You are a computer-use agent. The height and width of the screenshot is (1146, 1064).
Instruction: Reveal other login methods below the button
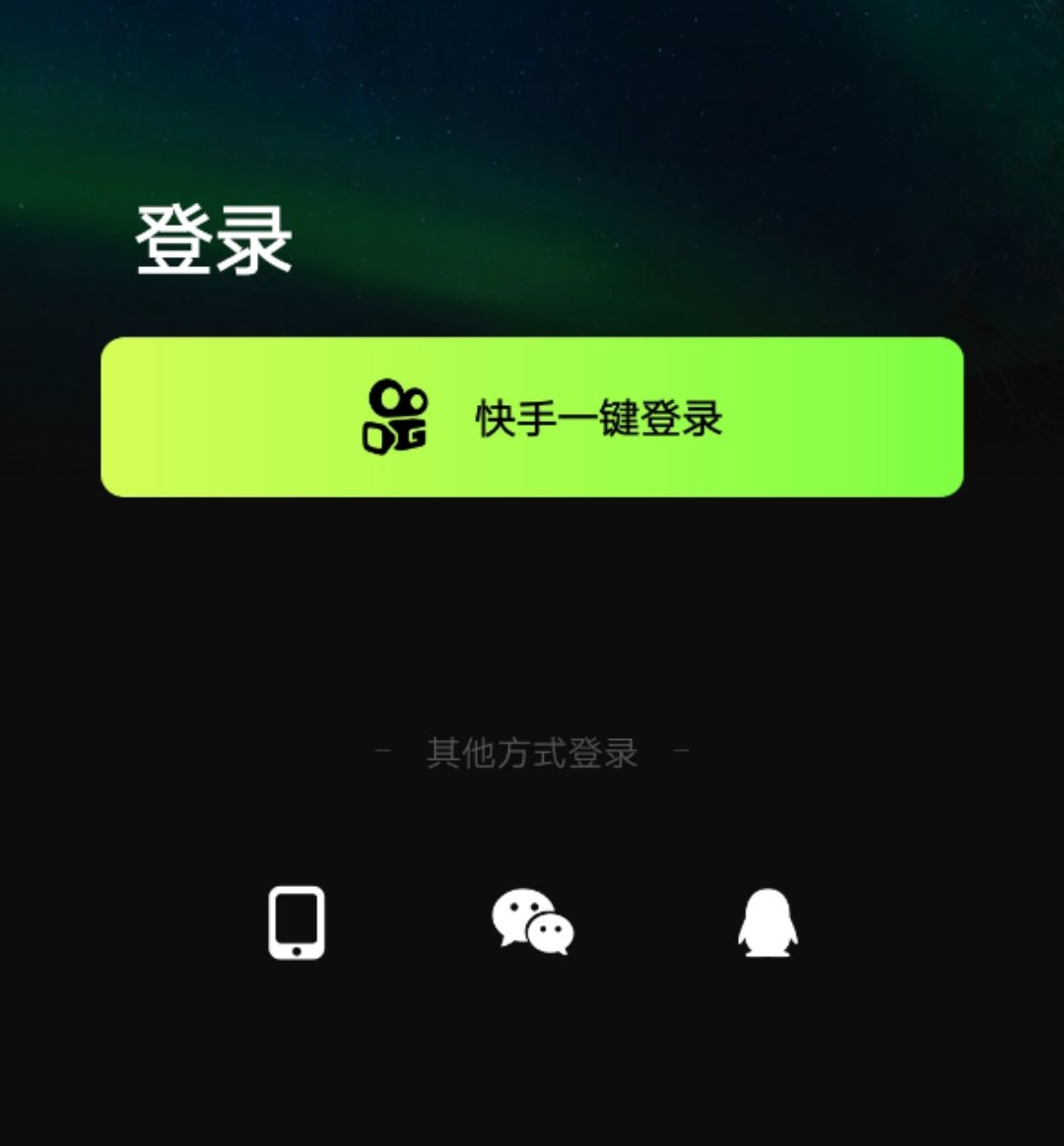point(532,753)
